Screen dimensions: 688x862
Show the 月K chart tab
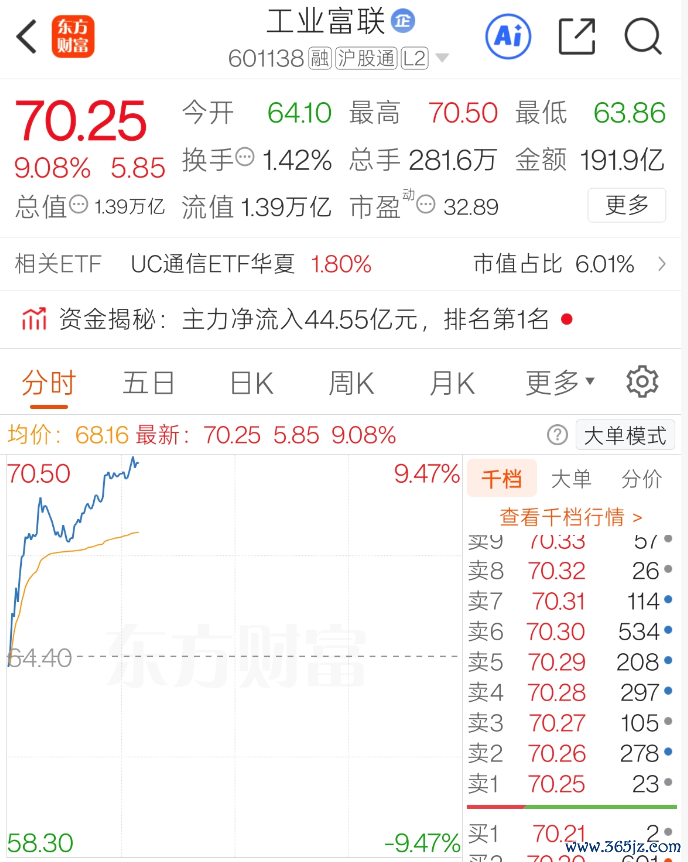pos(452,383)
